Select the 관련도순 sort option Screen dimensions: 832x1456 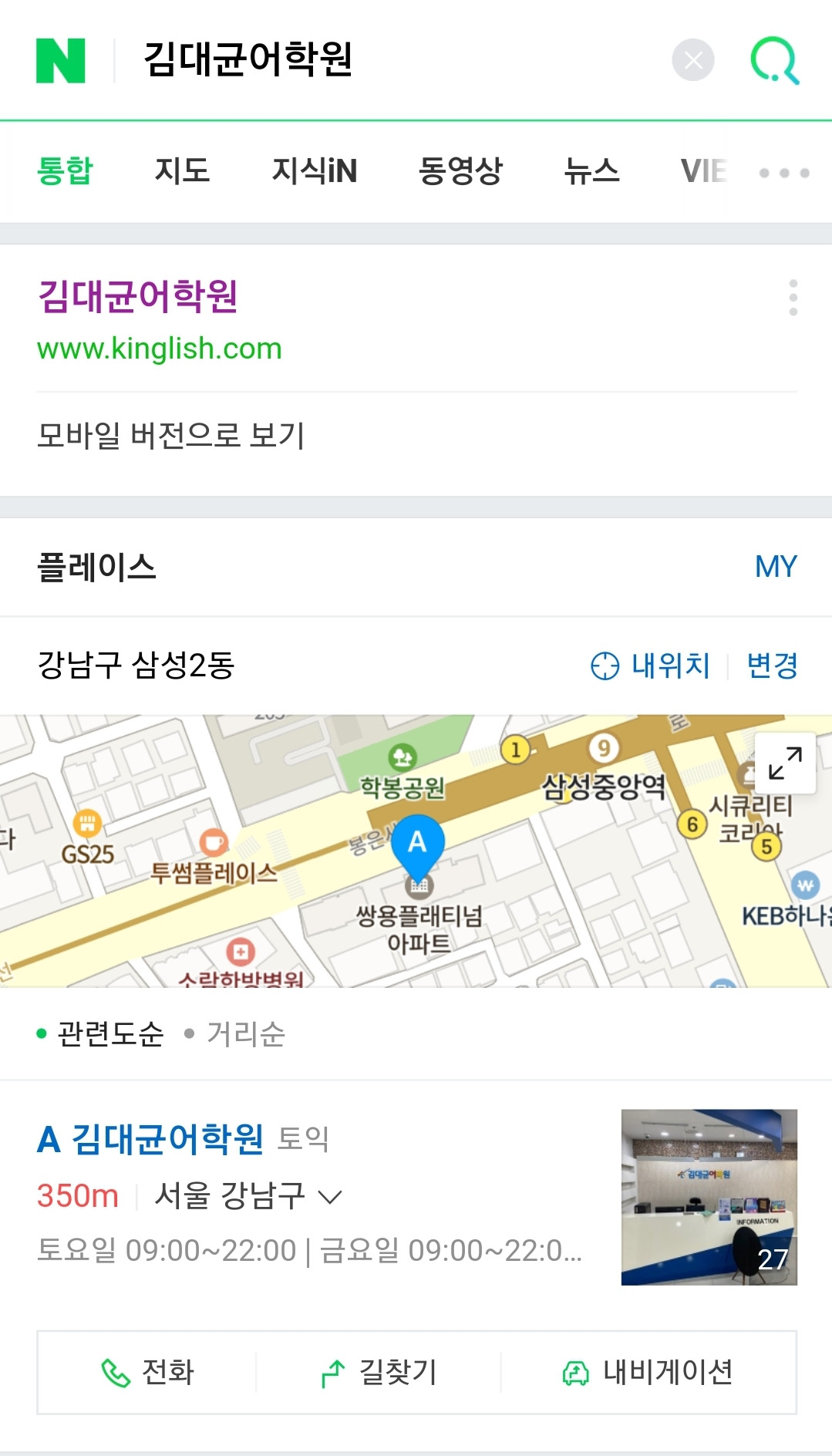pos(106,1034)
